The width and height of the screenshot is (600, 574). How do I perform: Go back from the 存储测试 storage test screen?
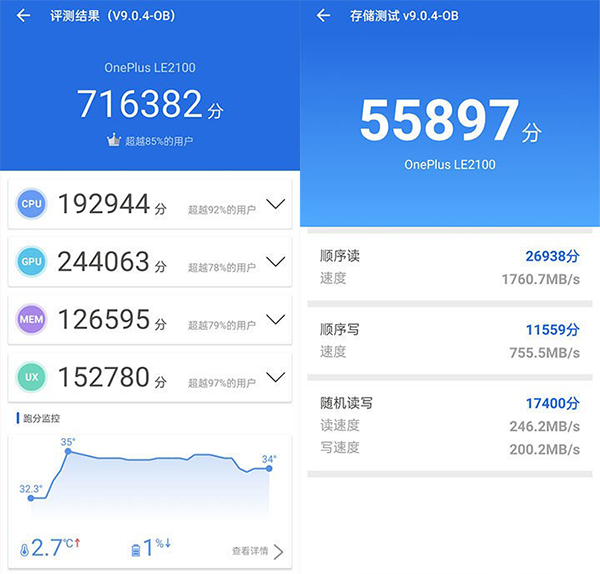(323, 16)
